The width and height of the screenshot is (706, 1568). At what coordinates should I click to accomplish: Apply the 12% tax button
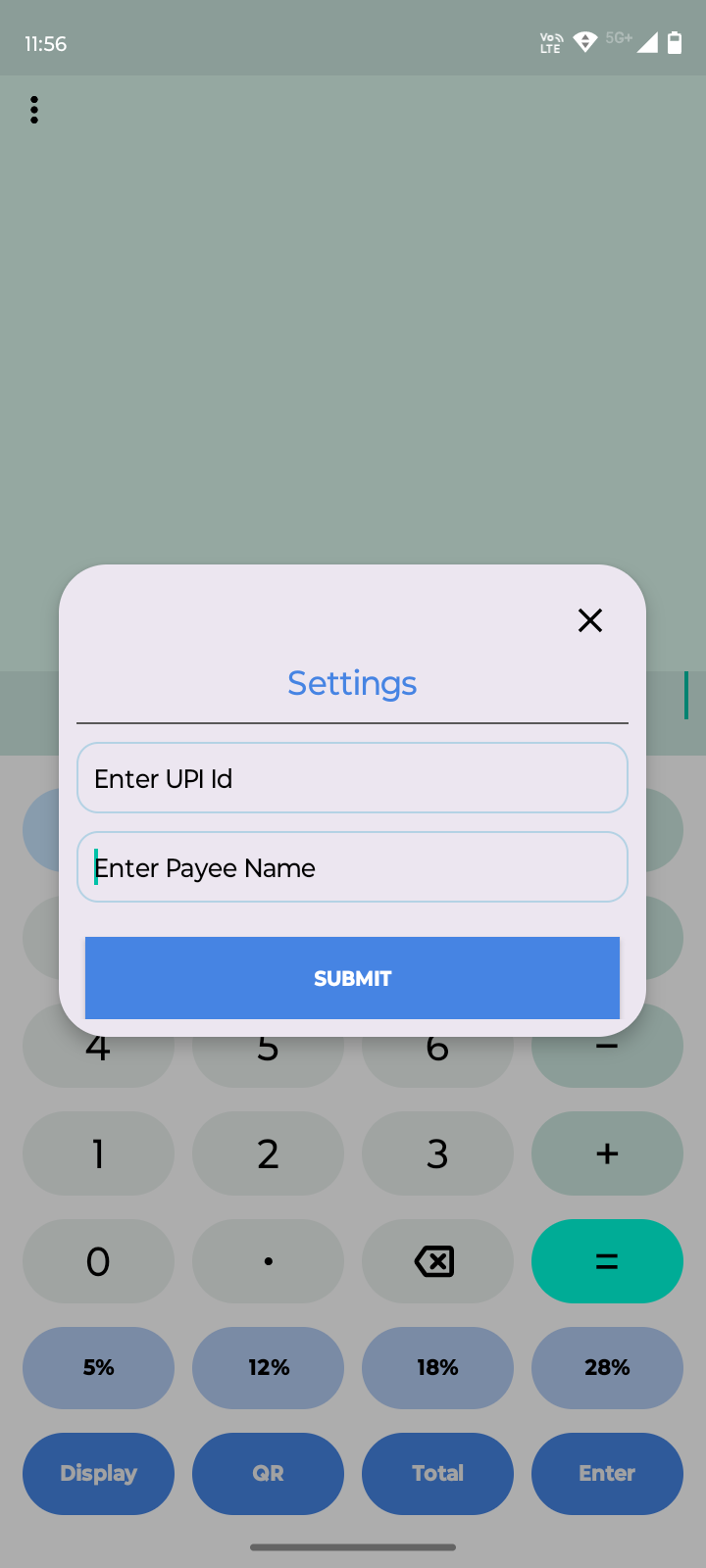pyautogui.click(x=268, y=1367)
